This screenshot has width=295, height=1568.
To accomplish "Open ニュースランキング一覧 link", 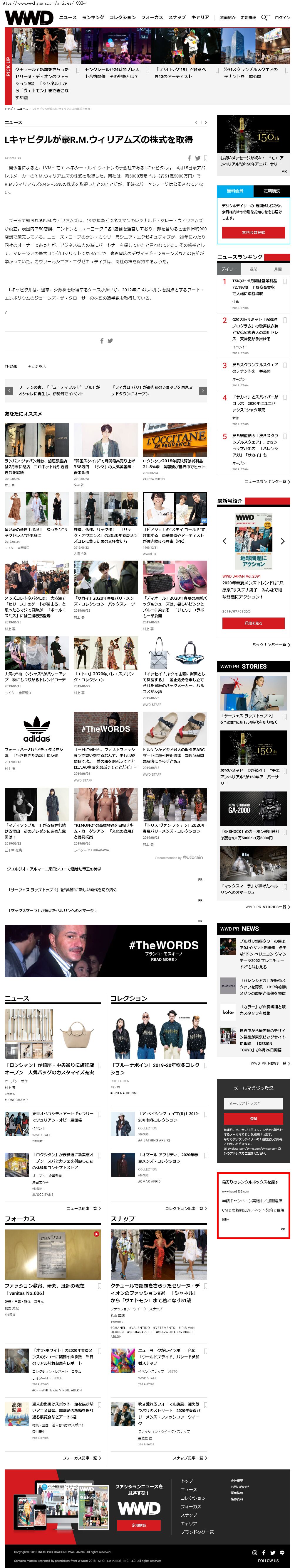I will [264, 481].
